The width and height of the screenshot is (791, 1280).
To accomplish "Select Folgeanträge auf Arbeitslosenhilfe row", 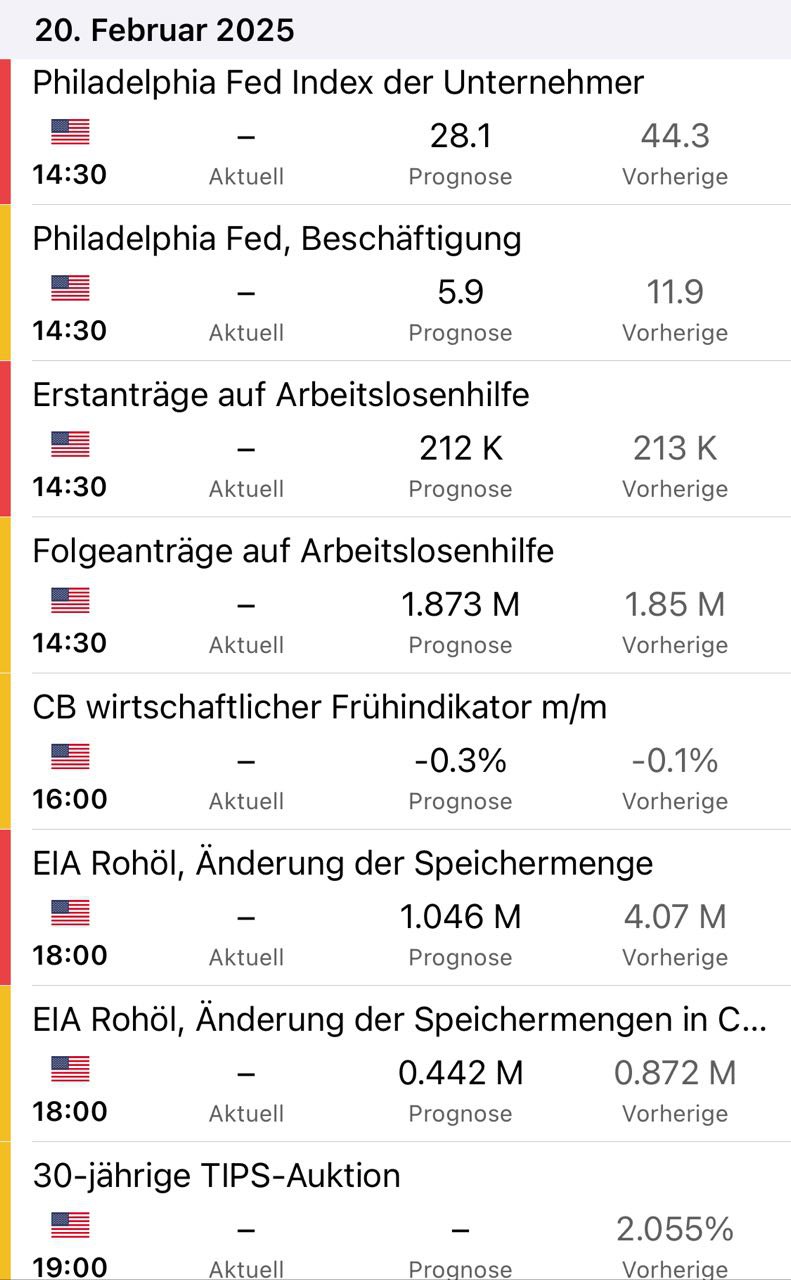I will 293,551.
